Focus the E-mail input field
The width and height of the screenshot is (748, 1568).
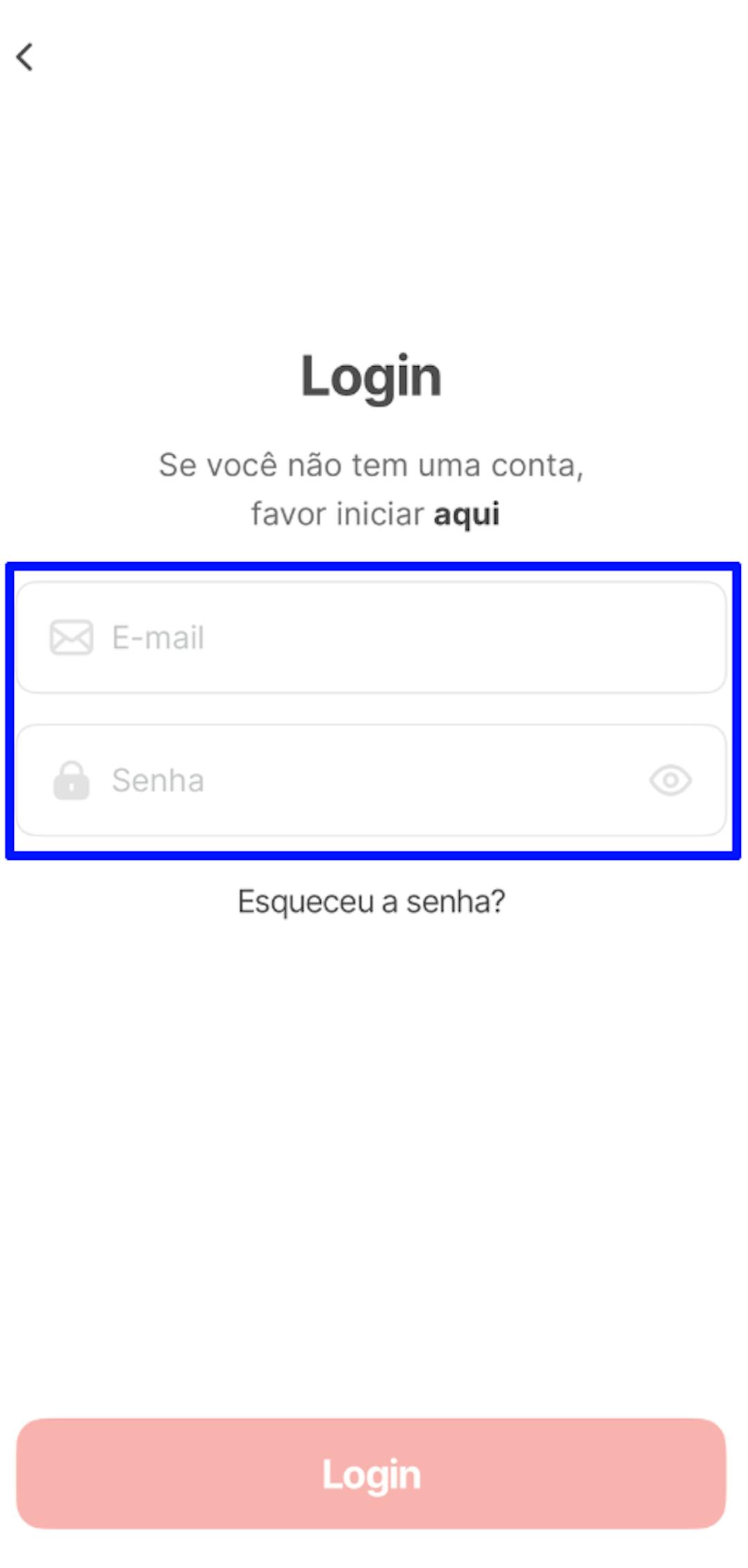388,638
